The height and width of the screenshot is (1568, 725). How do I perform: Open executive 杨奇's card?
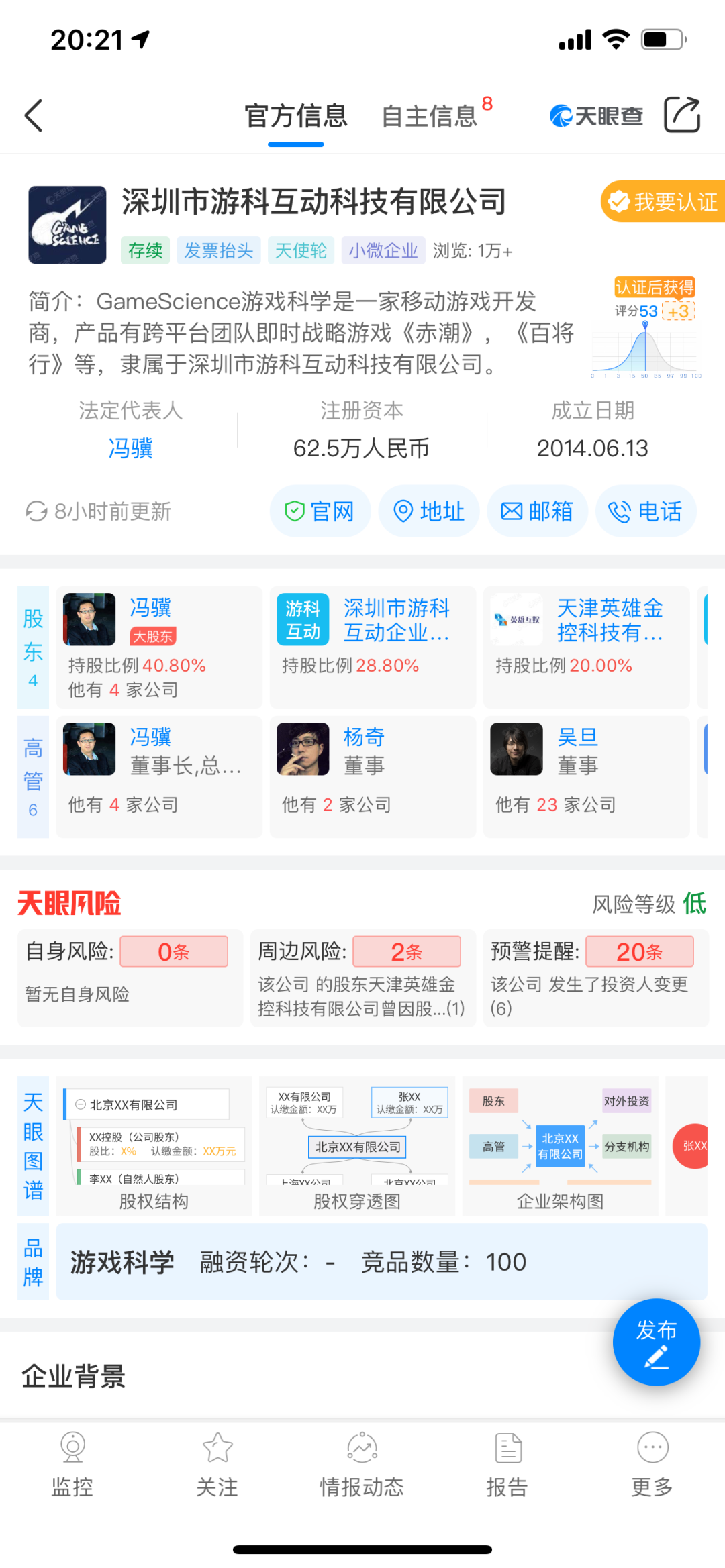pos(373,776)
